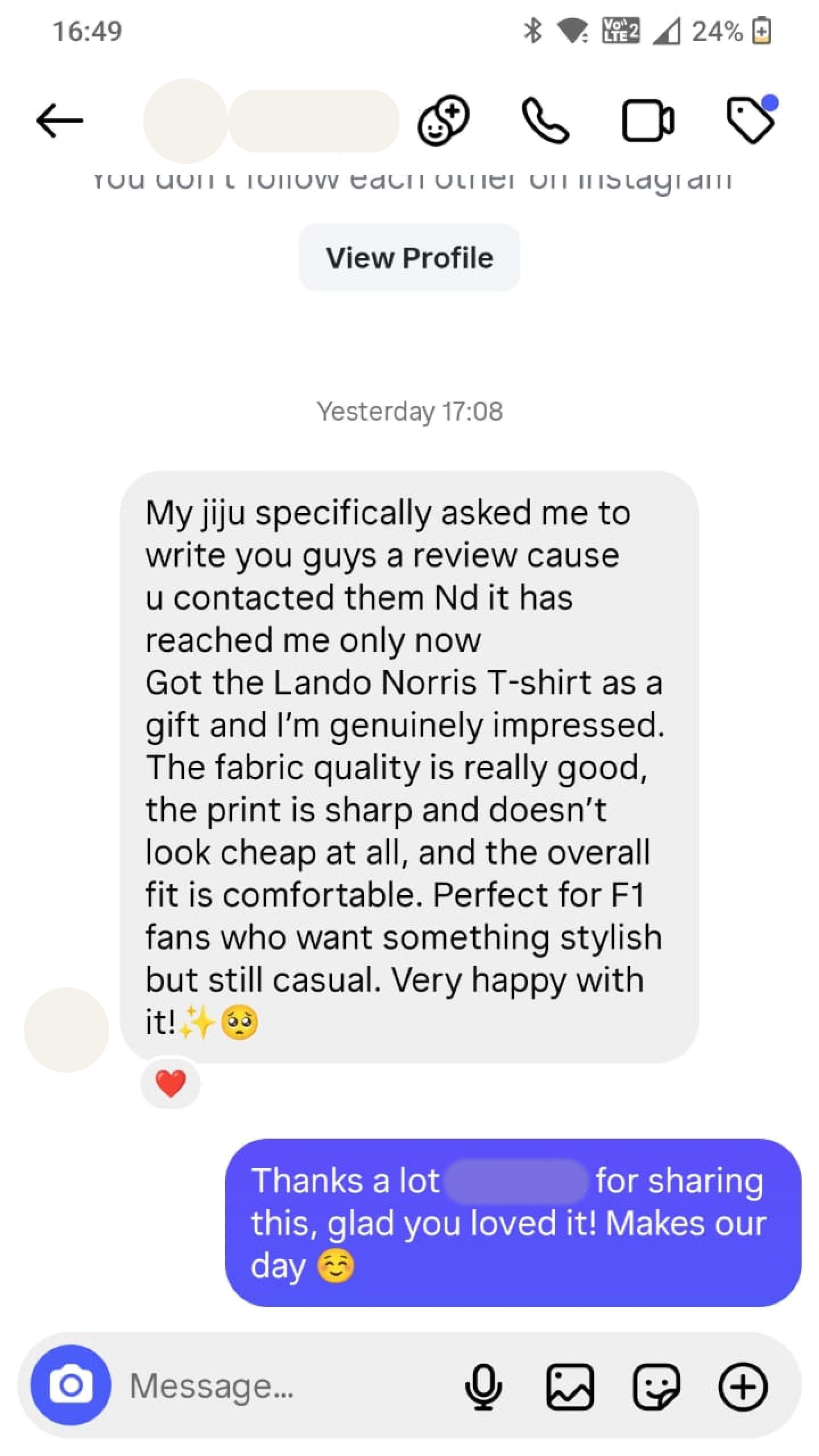
Task: Open the contact's name in the header
Action: point(313,121)
